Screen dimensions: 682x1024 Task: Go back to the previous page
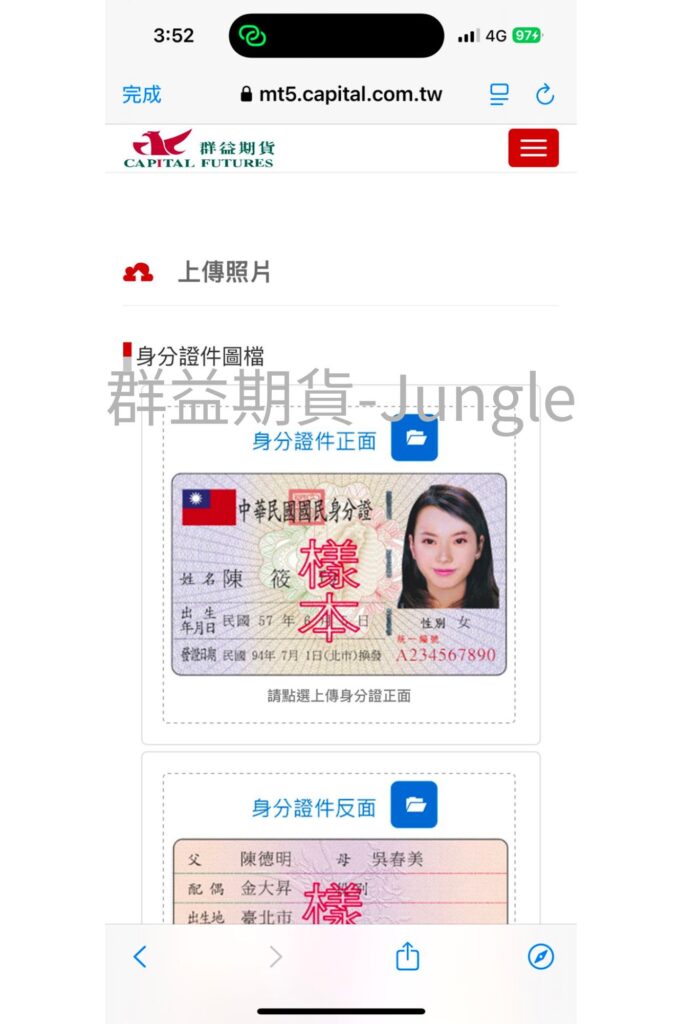140,957
